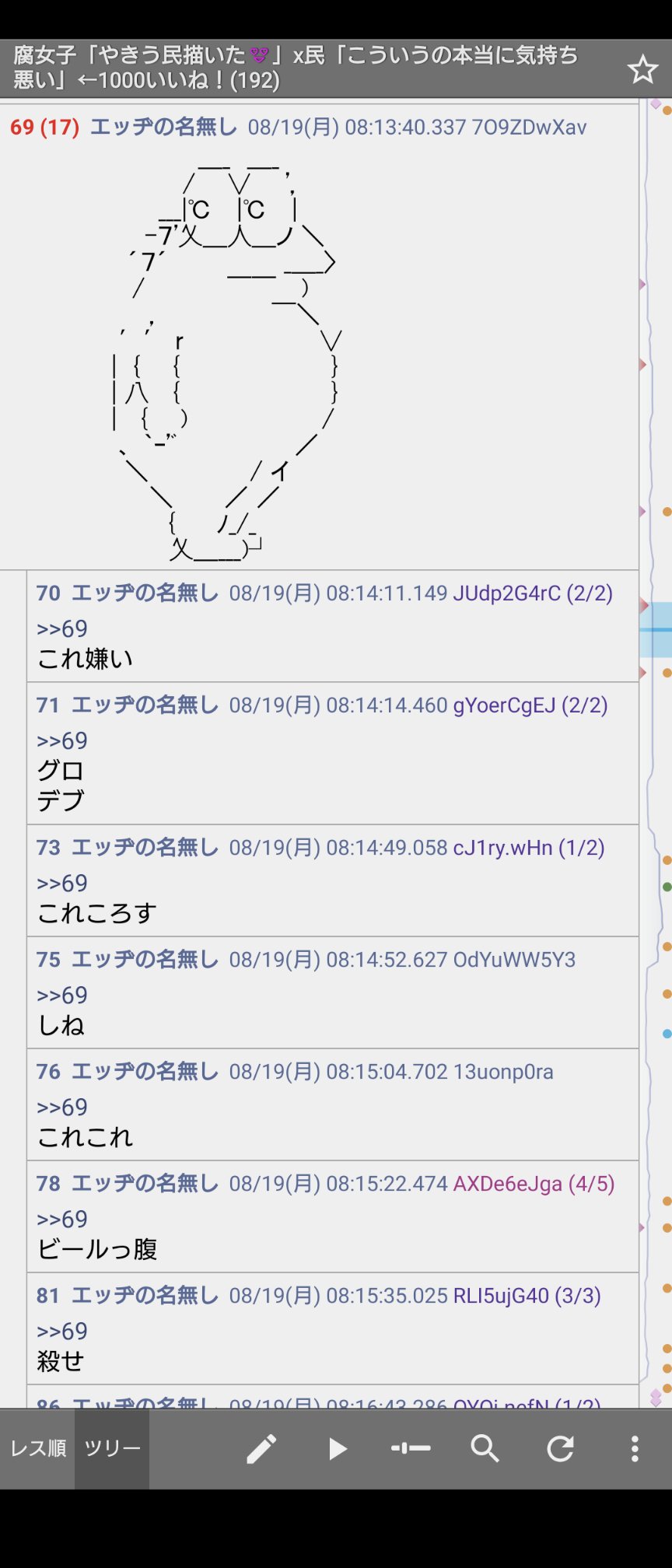Image resolution: width=672 pixels, height=1568 pixels.
Task: Switch to ツリー view
Action: coord(112,1448)
